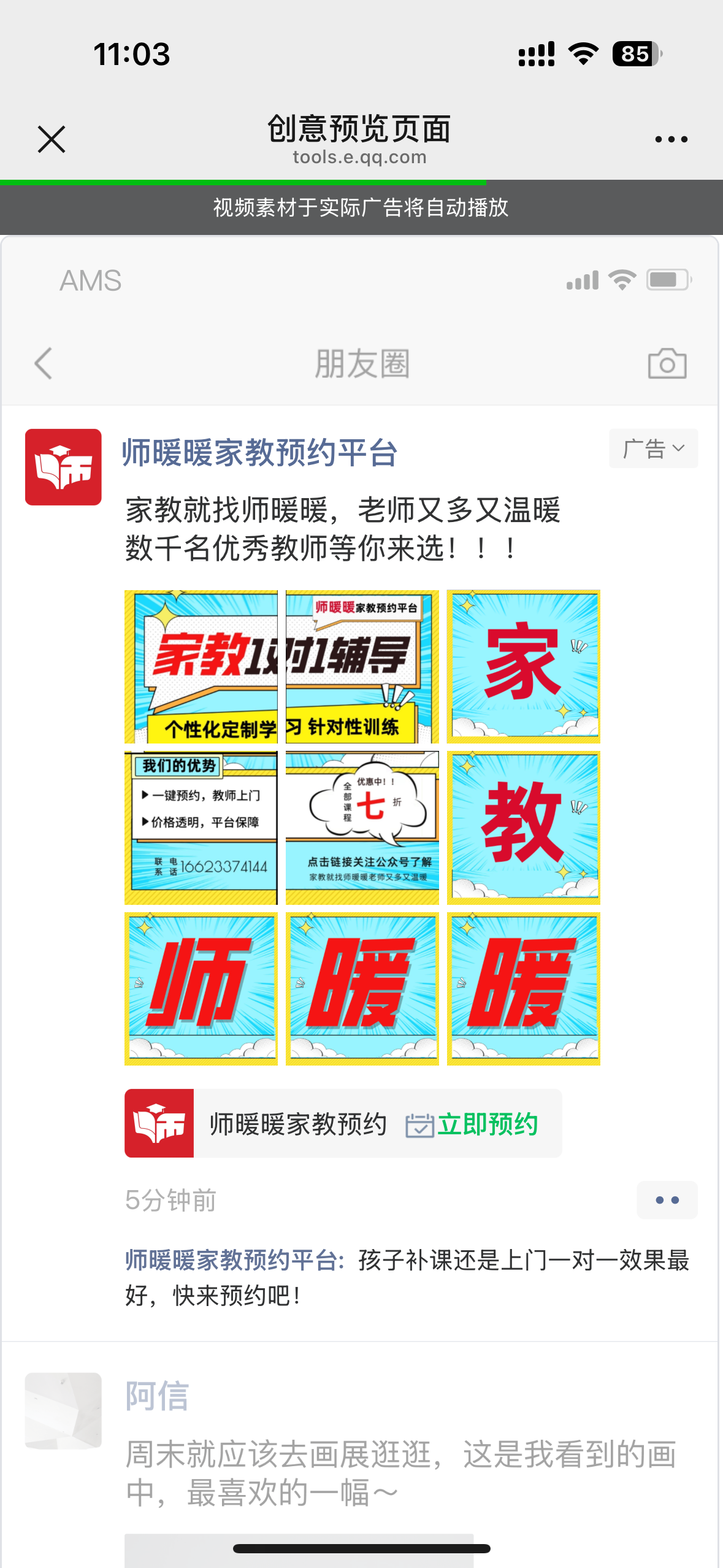Open the 师暖暖 advertiser avatar
This screenshot has width=723, height=1568.
click(x=63, y=467)
